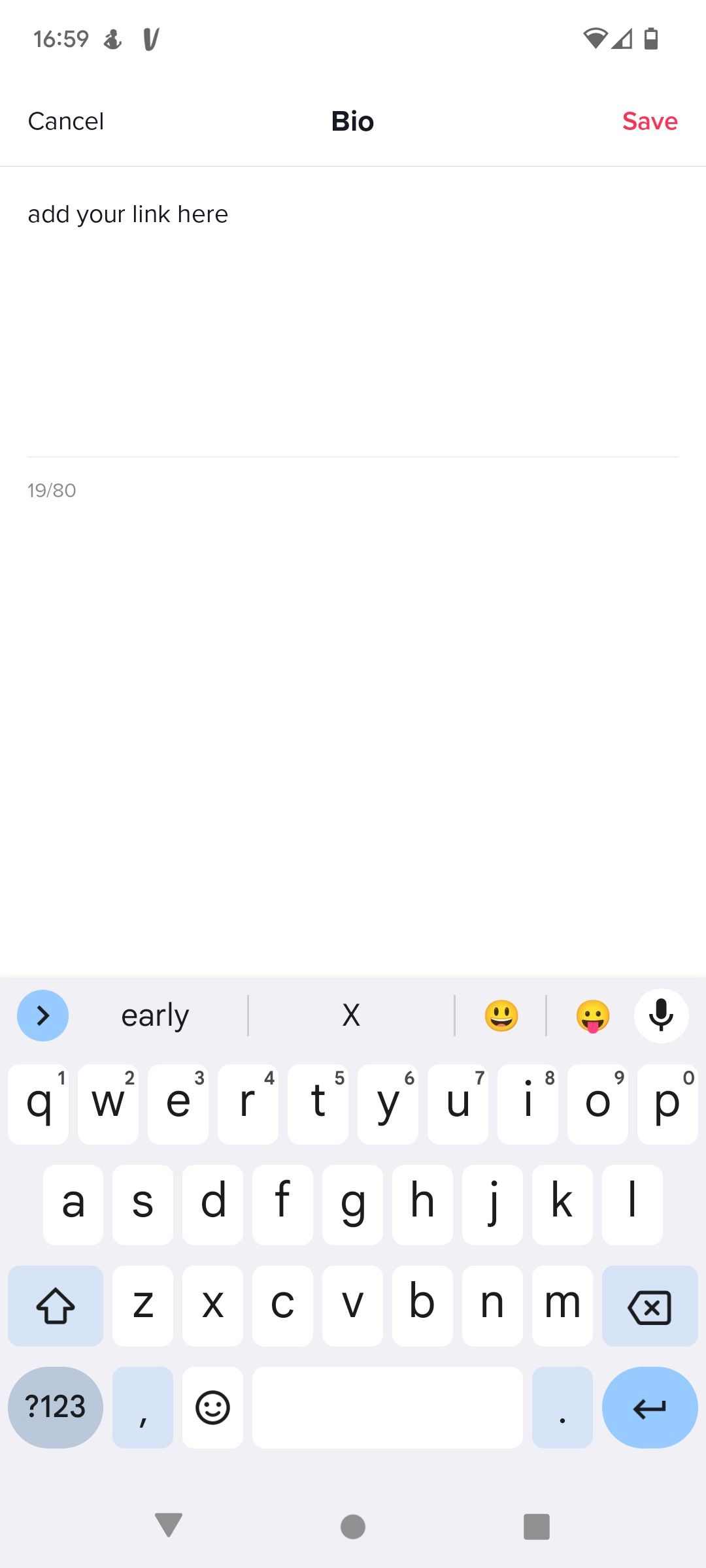The height and width of the screenshot is (1568, 706).
Task: Tap the voice input microphone icon
Action: [x=661, y=1015]
